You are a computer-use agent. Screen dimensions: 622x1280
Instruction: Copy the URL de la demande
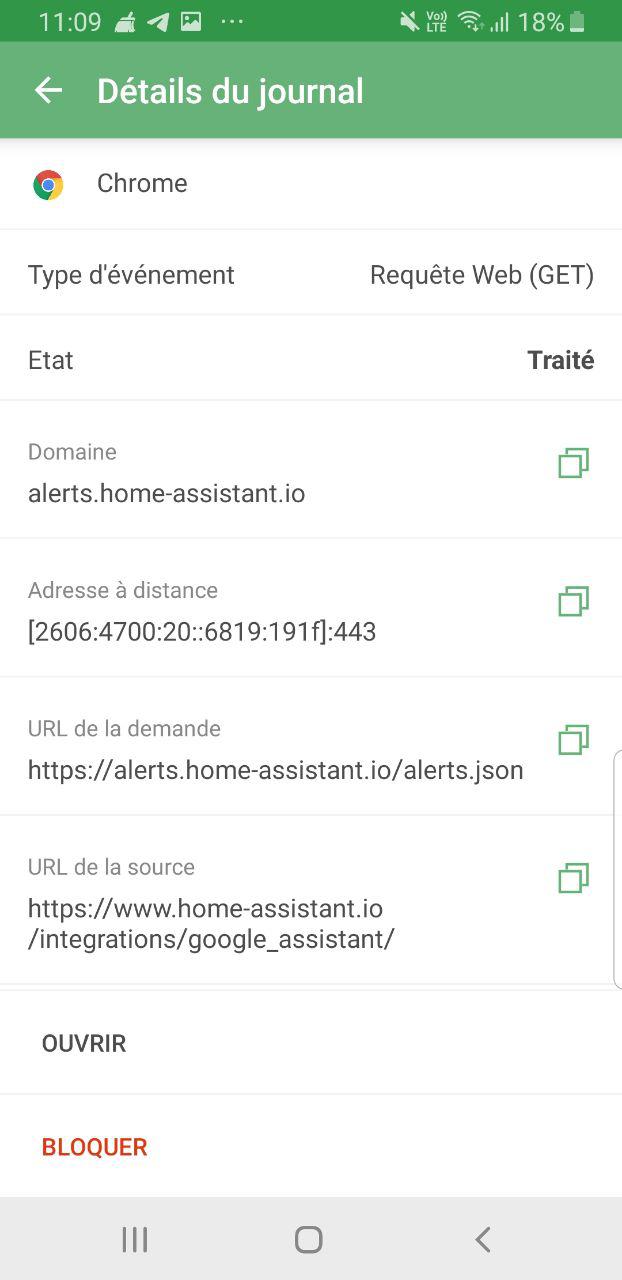573,739
